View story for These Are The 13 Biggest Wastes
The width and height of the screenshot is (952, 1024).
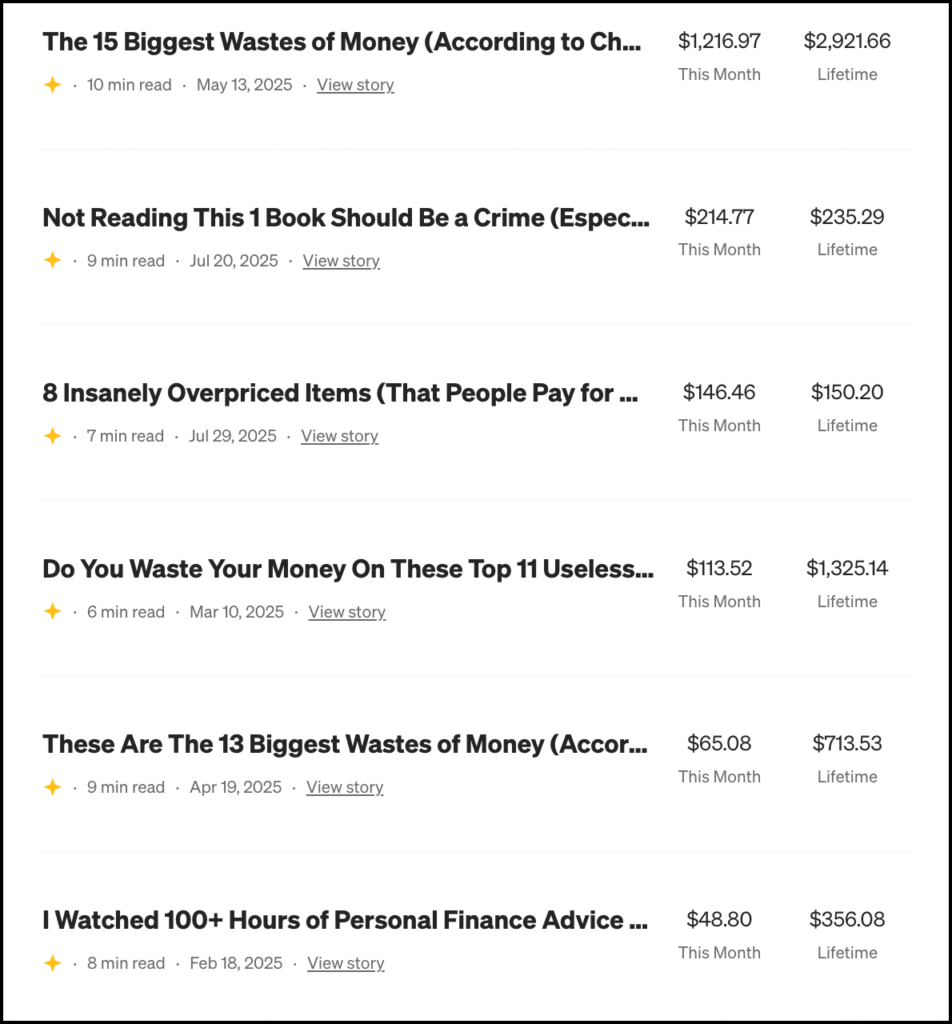click(344, 788)
